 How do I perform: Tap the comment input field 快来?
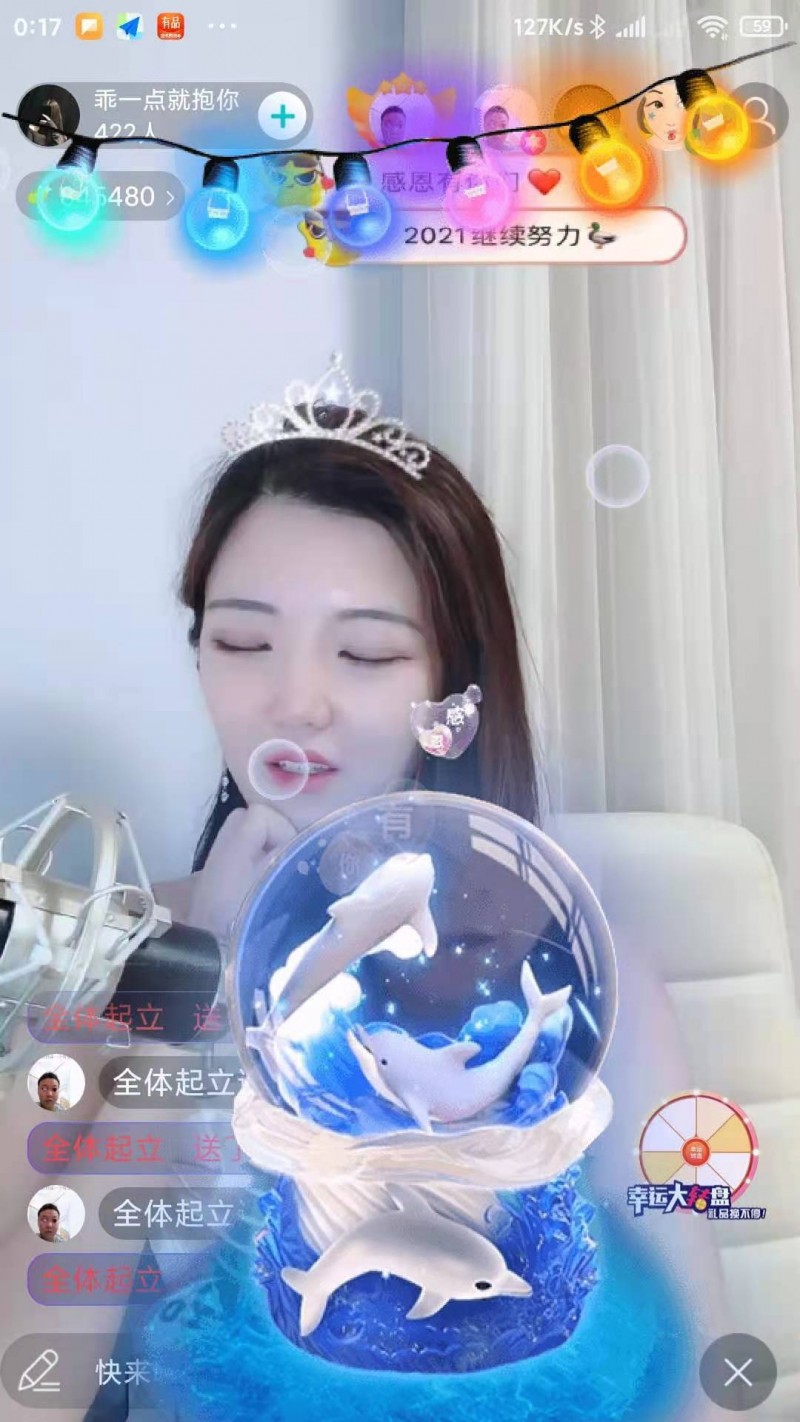[120, 1372]
